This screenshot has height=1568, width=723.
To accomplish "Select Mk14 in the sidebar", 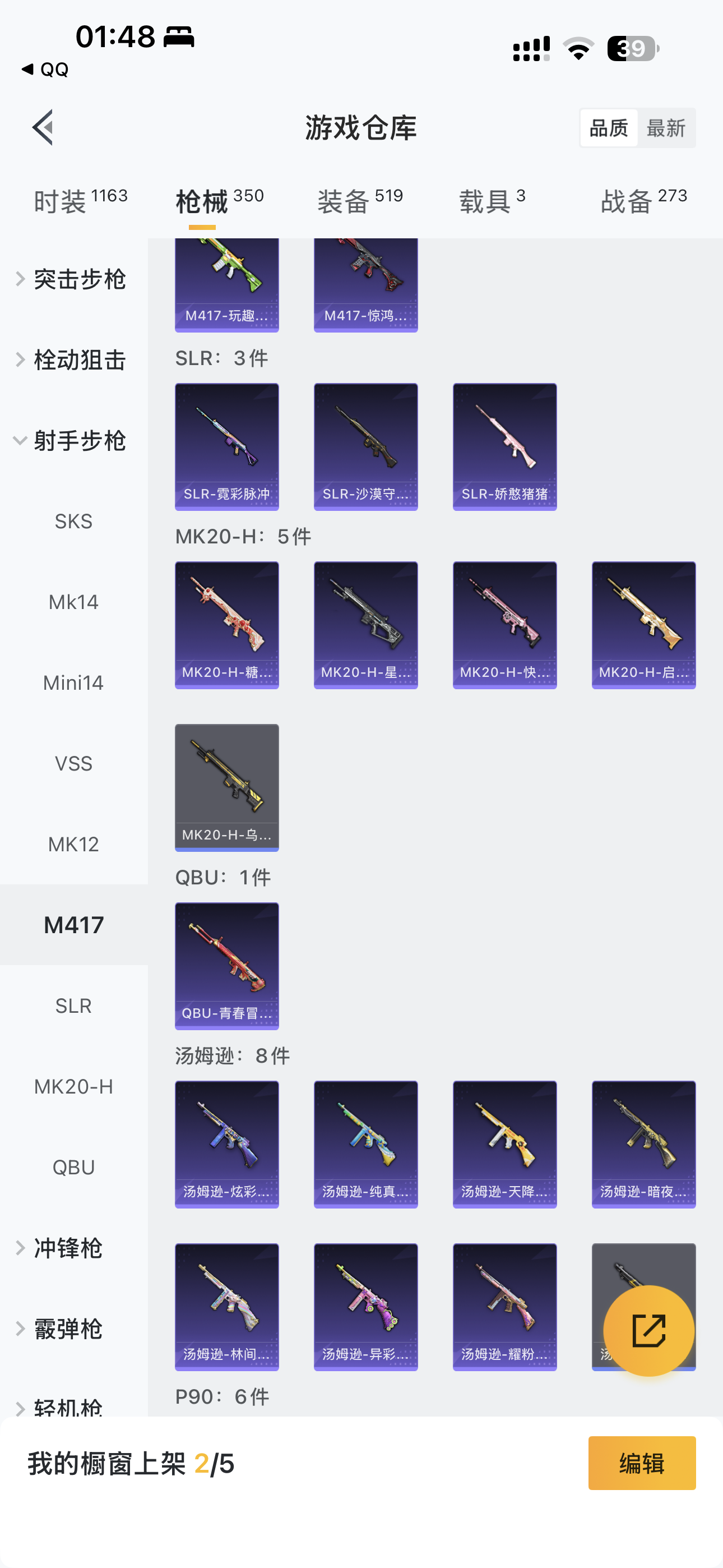I will pyautogui.click(x=73, y=603).
